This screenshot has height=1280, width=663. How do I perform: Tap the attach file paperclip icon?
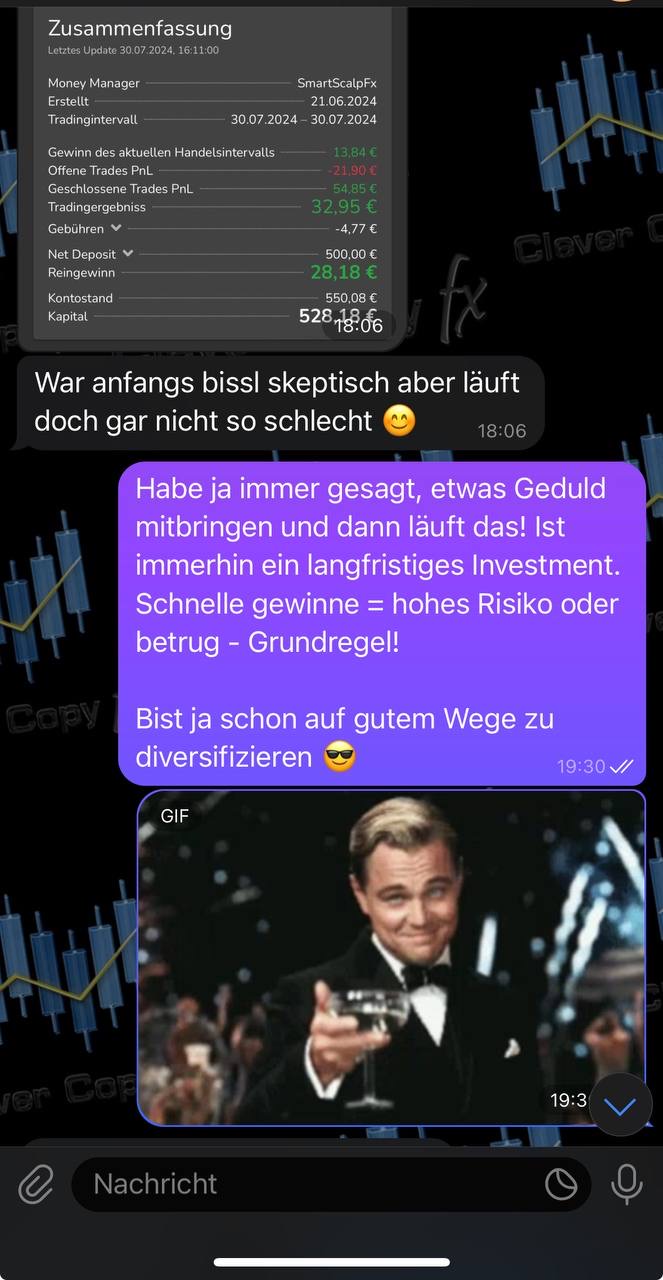36,1185
